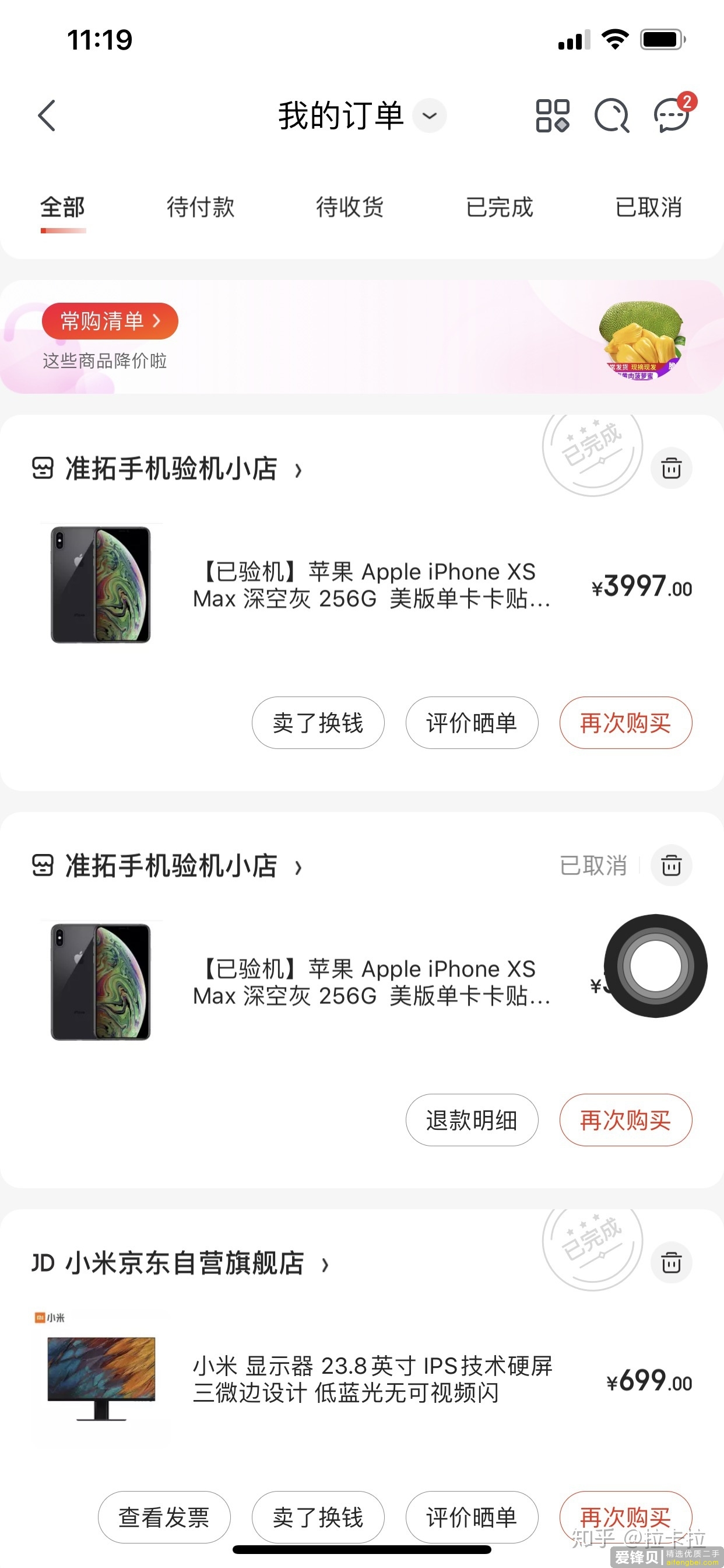Show 已取消 orders tab

[649, 208]
